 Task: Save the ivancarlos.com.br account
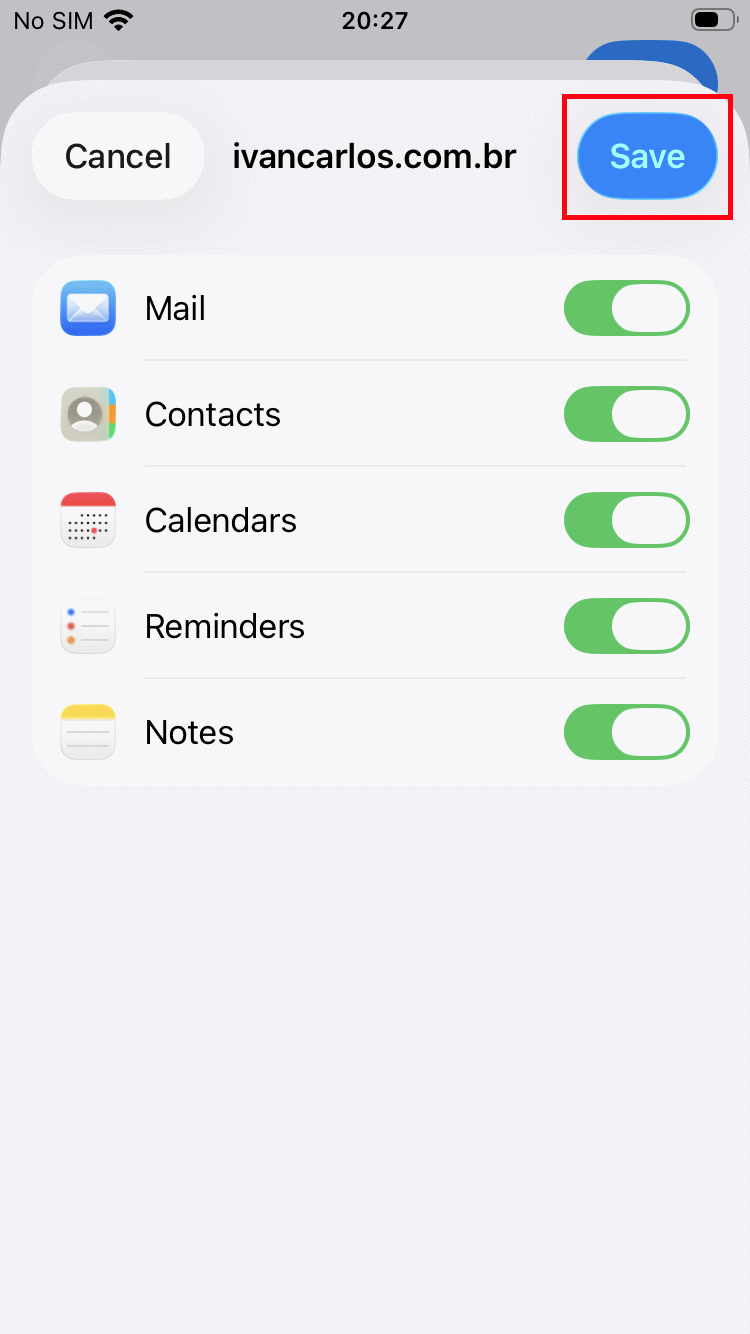click(x=646, y=156)
